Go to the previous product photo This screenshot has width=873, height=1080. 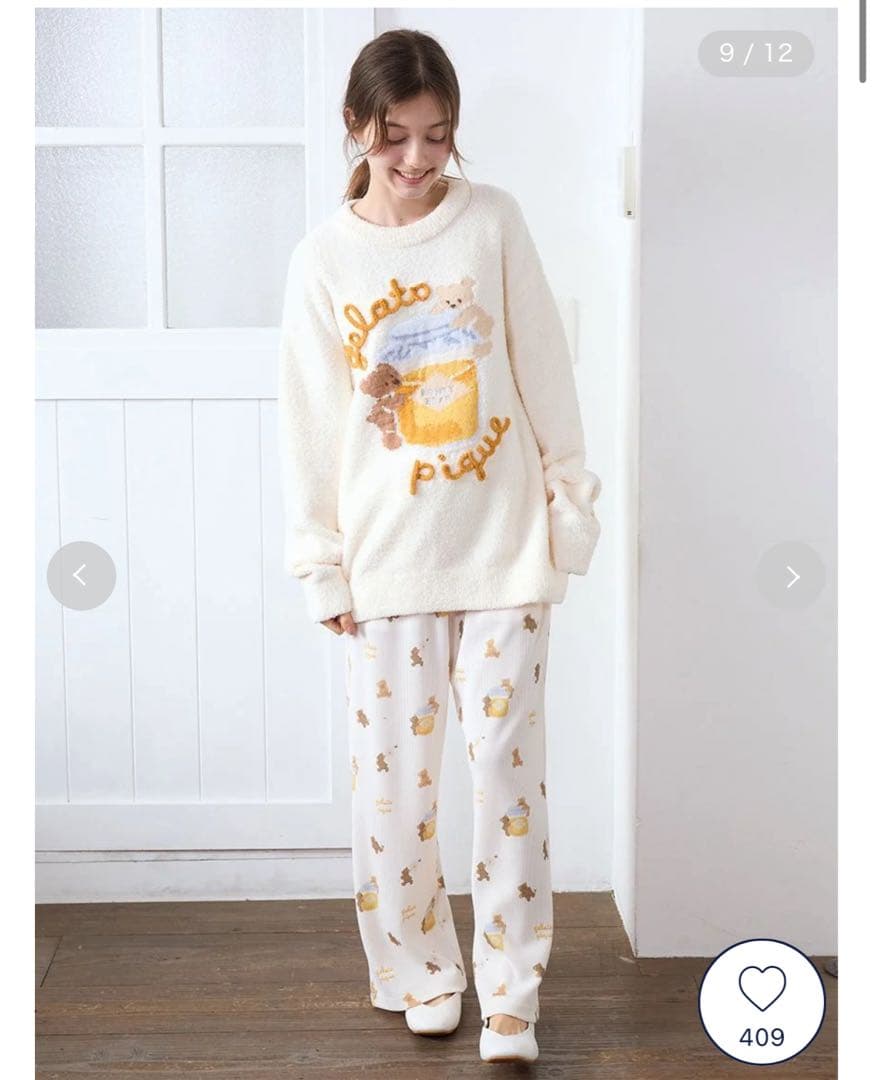81,576
